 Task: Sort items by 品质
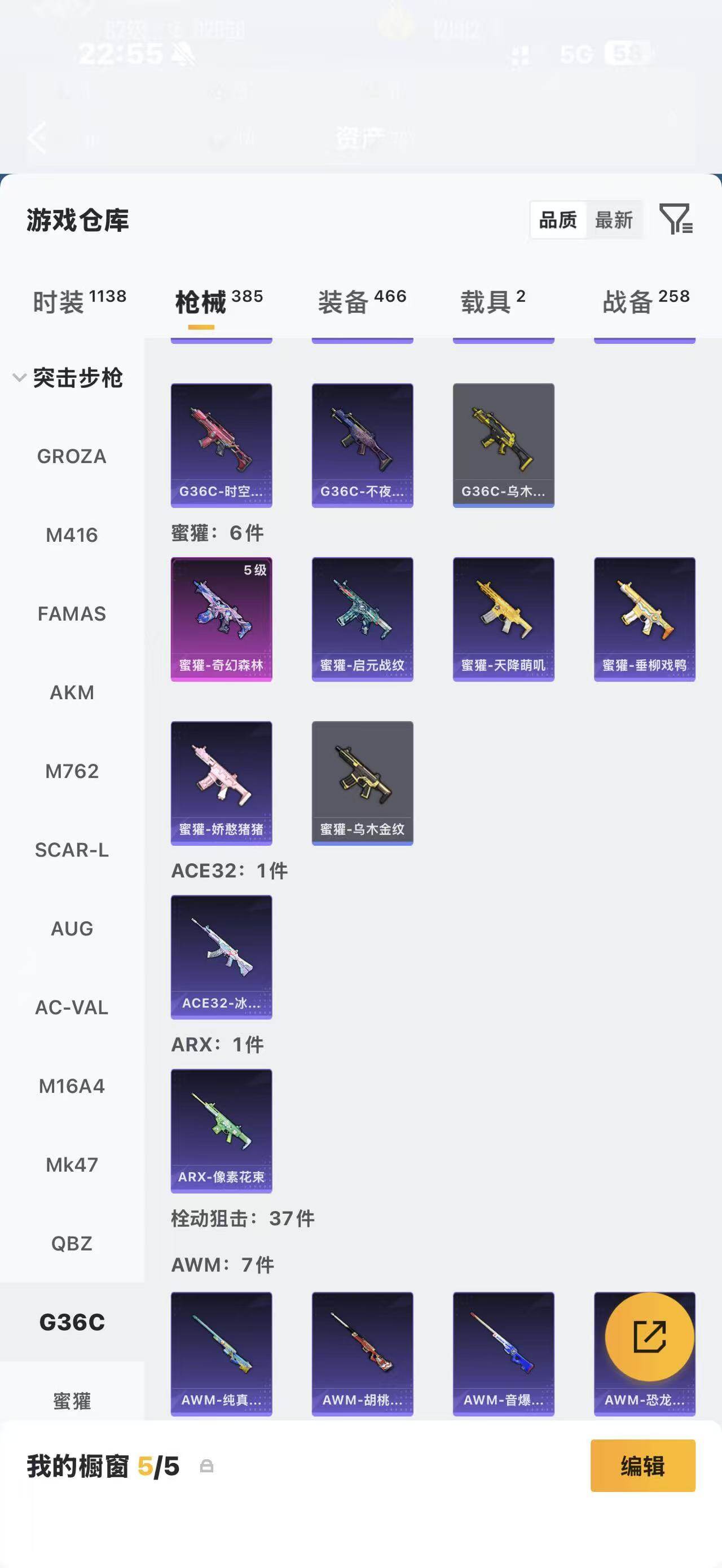tap(558, 220)
